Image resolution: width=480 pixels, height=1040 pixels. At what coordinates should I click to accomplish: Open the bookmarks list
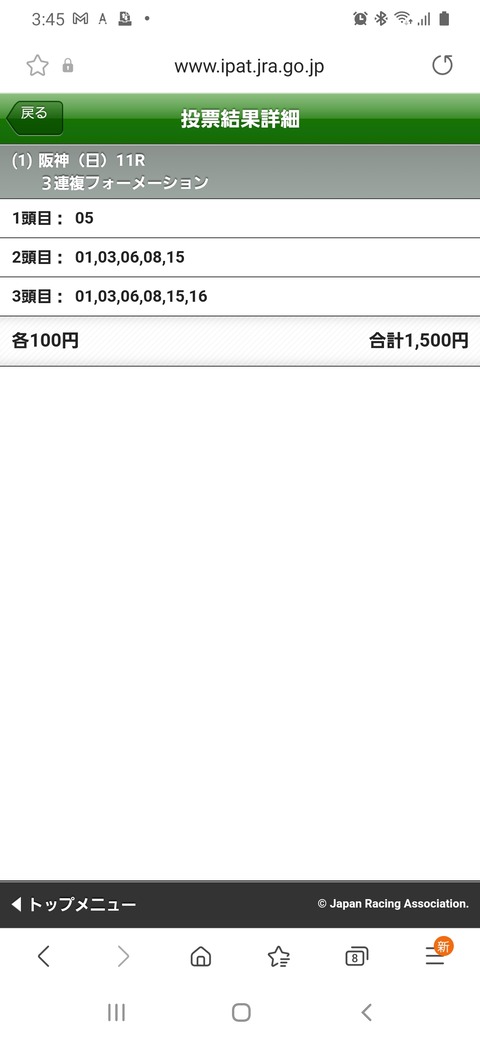tap(278, 956)
